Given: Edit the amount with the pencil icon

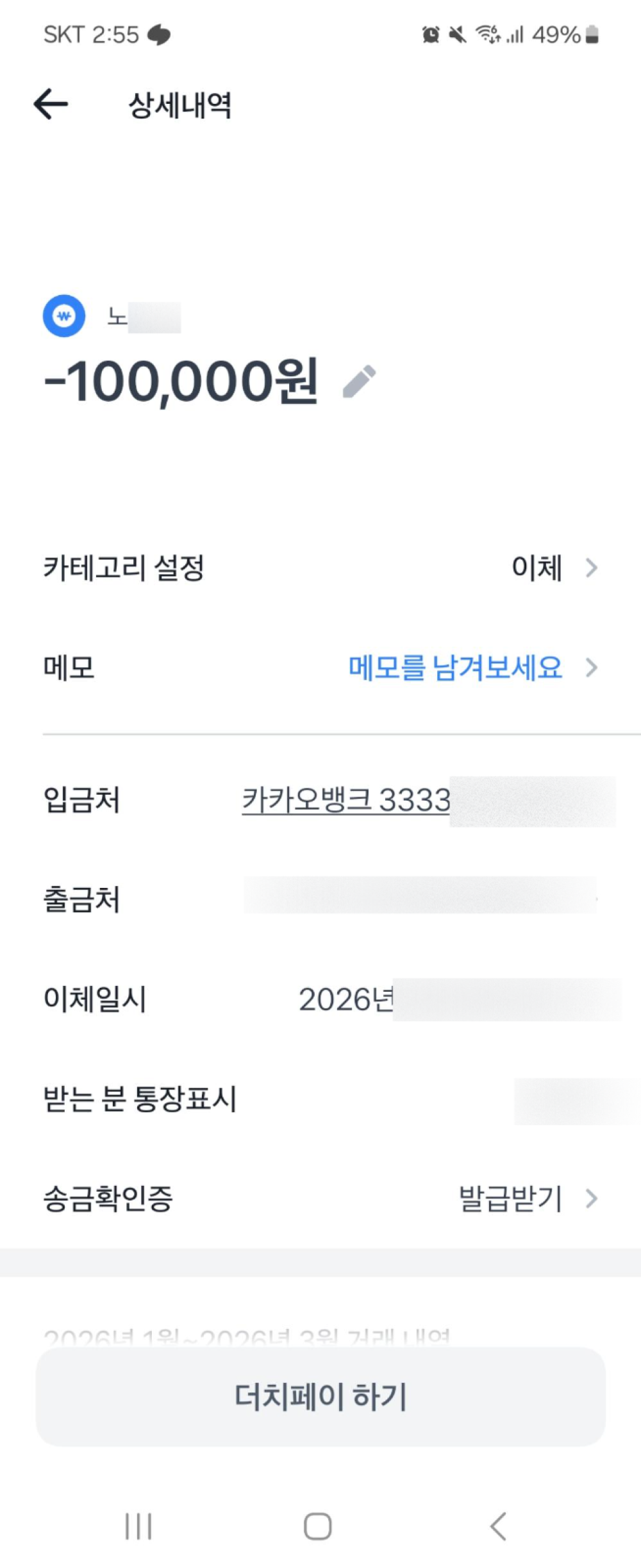Looking at the screenshot, I should [359, 382].
